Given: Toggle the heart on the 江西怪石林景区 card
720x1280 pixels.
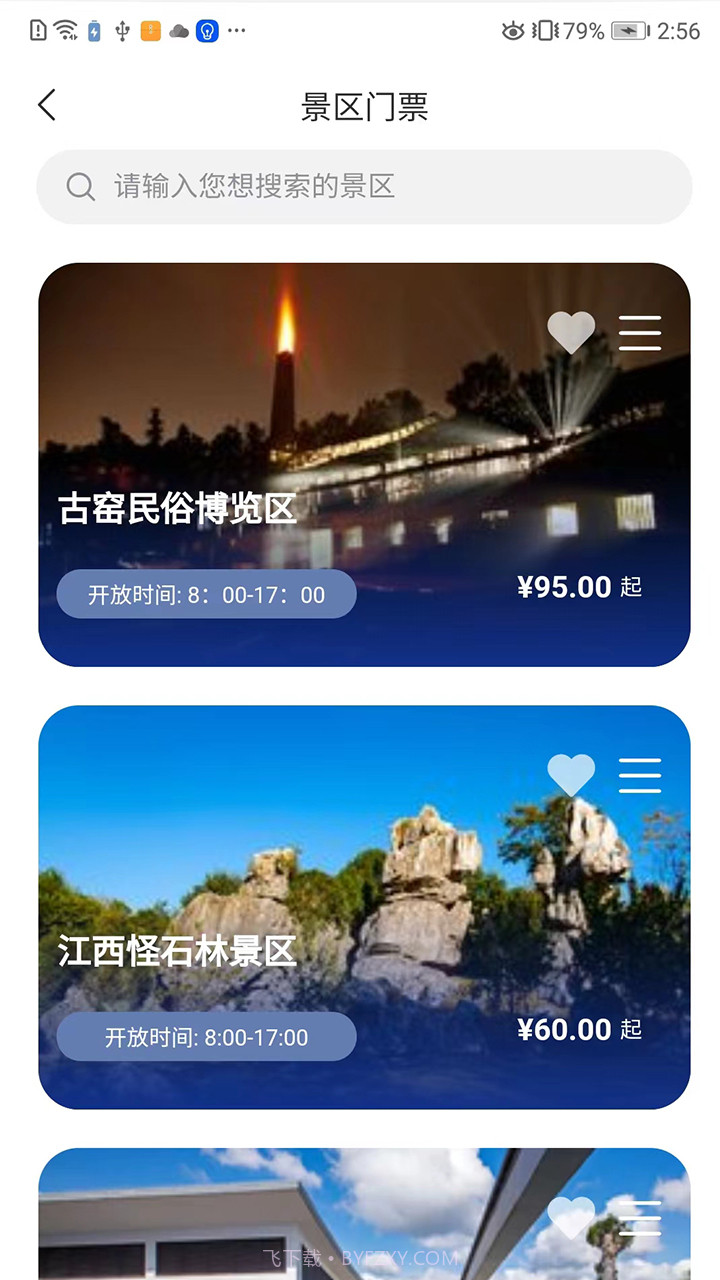Looking at the screenshot, I should click(x=571, y=773).
